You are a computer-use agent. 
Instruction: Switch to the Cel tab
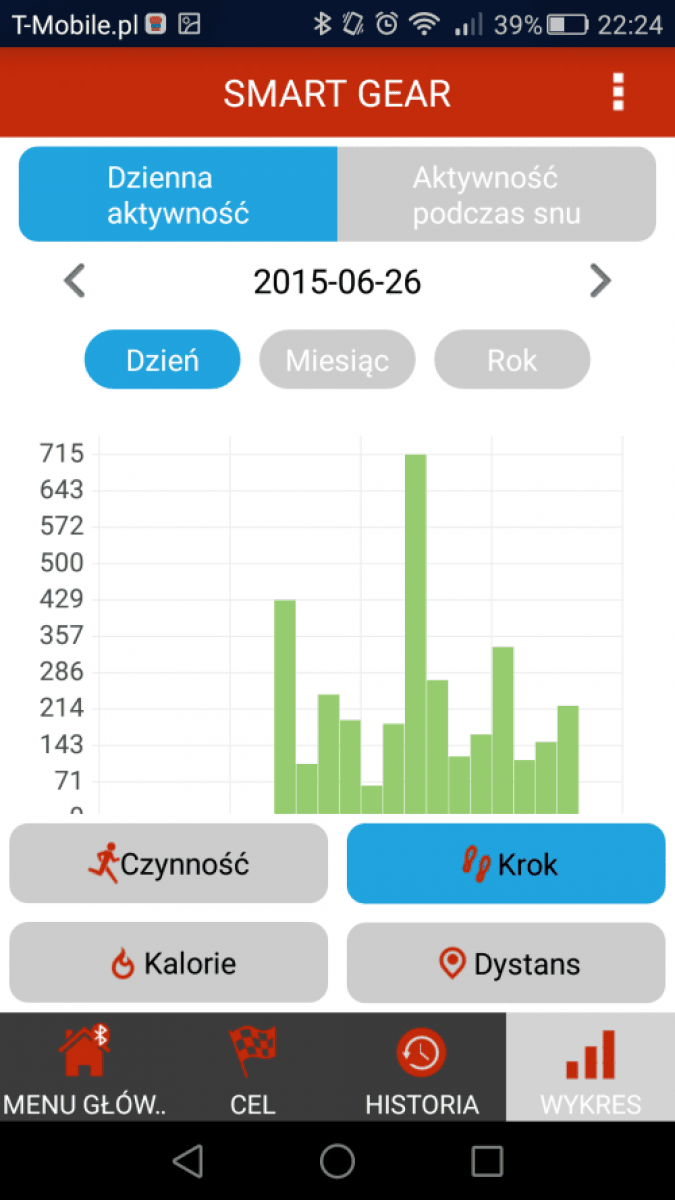click(253, 1067)
